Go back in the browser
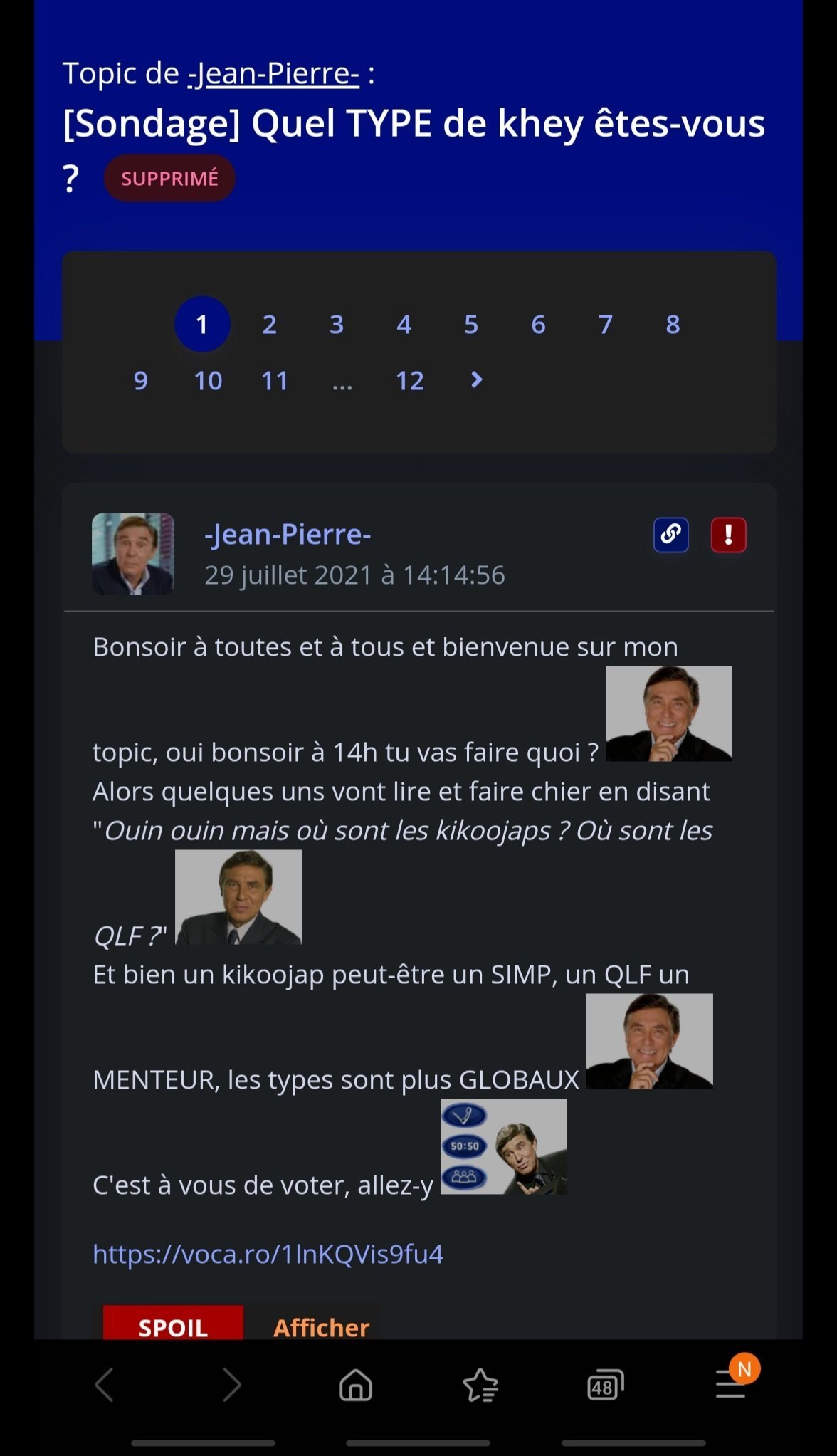The image size is (837, 1456). click(105, 1386)
